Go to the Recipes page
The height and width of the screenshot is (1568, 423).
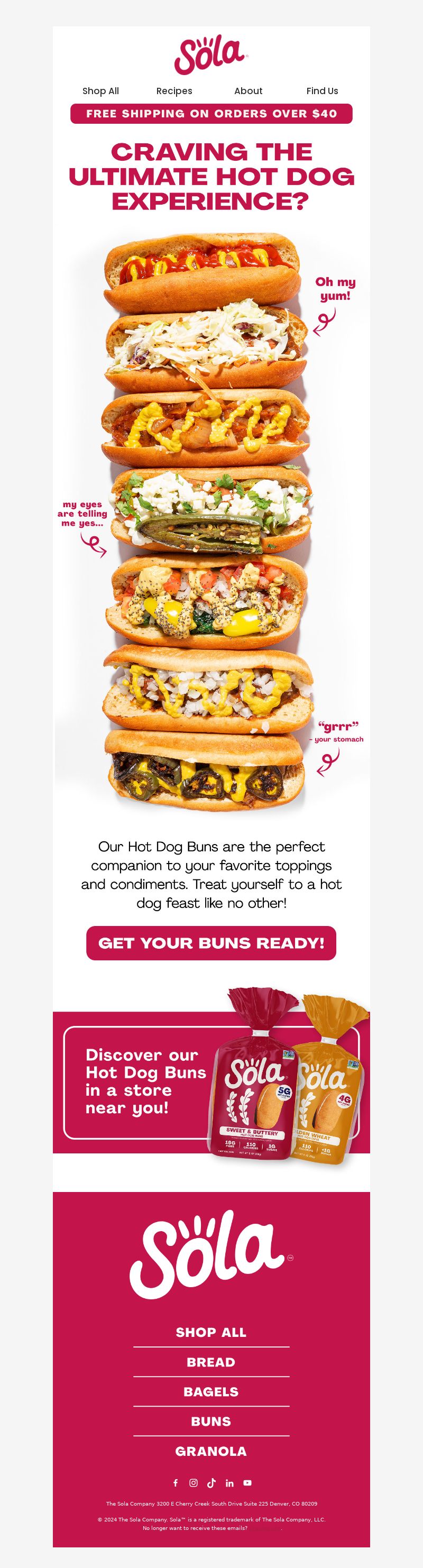point(174,91)
